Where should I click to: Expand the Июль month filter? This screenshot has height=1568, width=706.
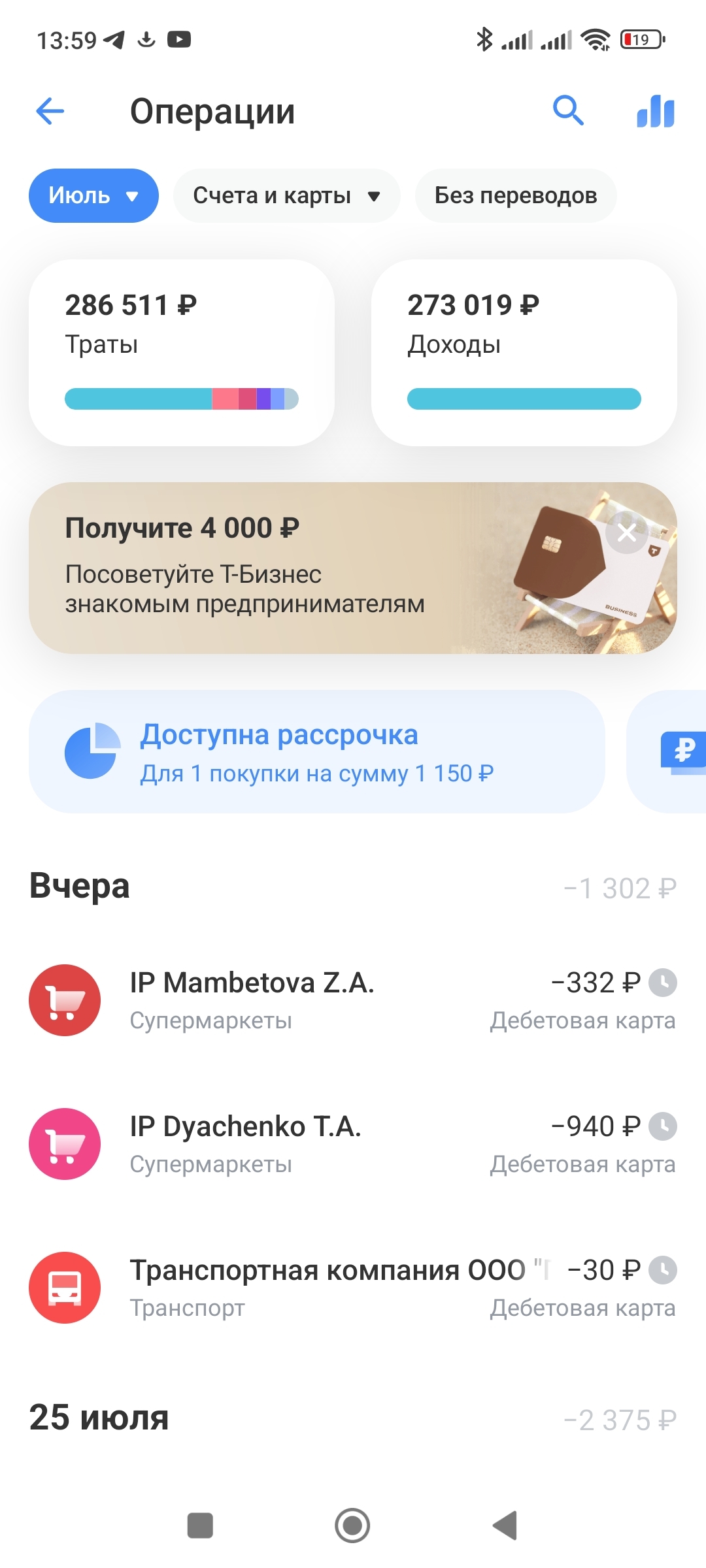[x=93, y=195]
